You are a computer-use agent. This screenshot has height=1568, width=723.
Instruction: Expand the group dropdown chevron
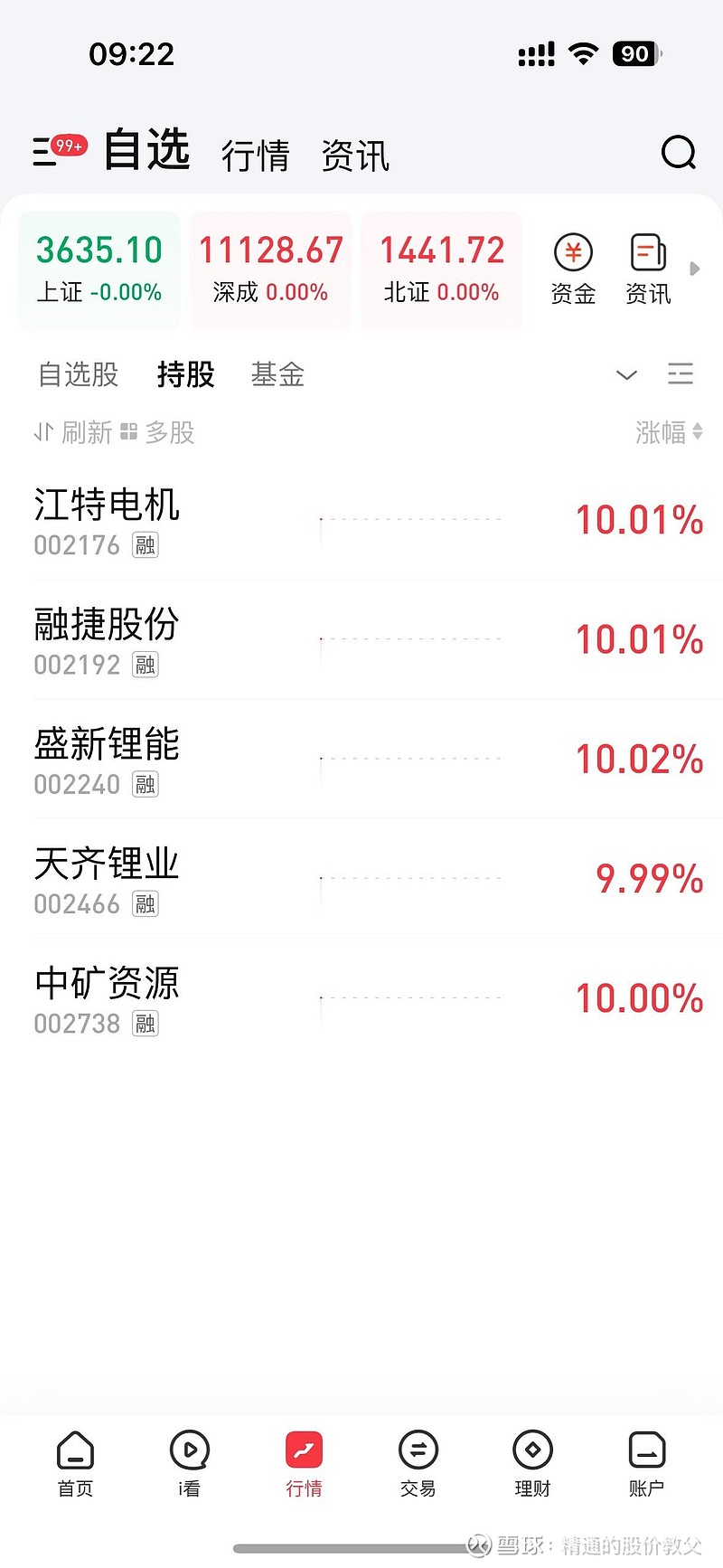coord(626,374)
